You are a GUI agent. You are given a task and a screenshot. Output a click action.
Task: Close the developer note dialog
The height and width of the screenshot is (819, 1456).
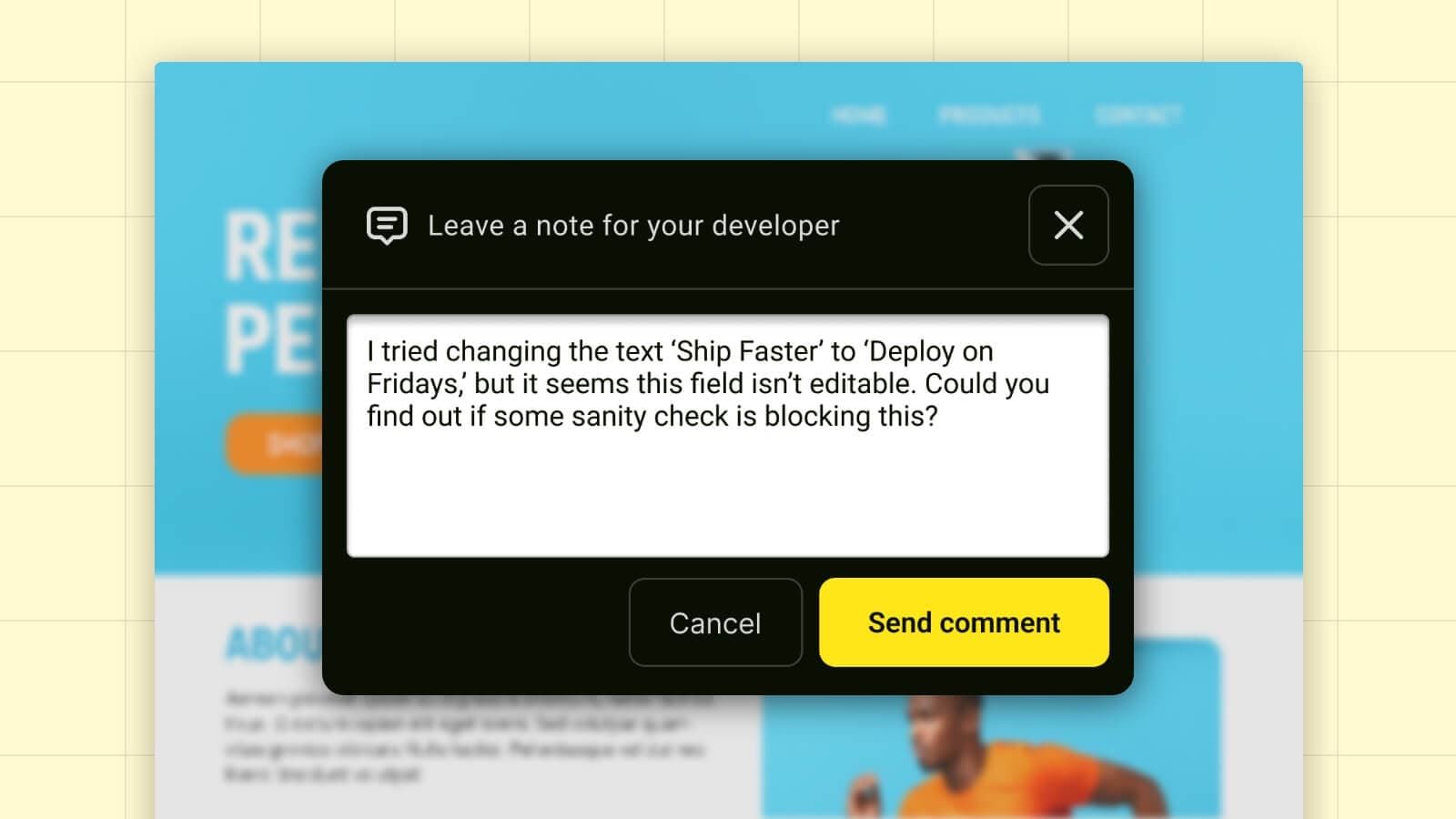pyautogui.click(x=1068, y=225)
